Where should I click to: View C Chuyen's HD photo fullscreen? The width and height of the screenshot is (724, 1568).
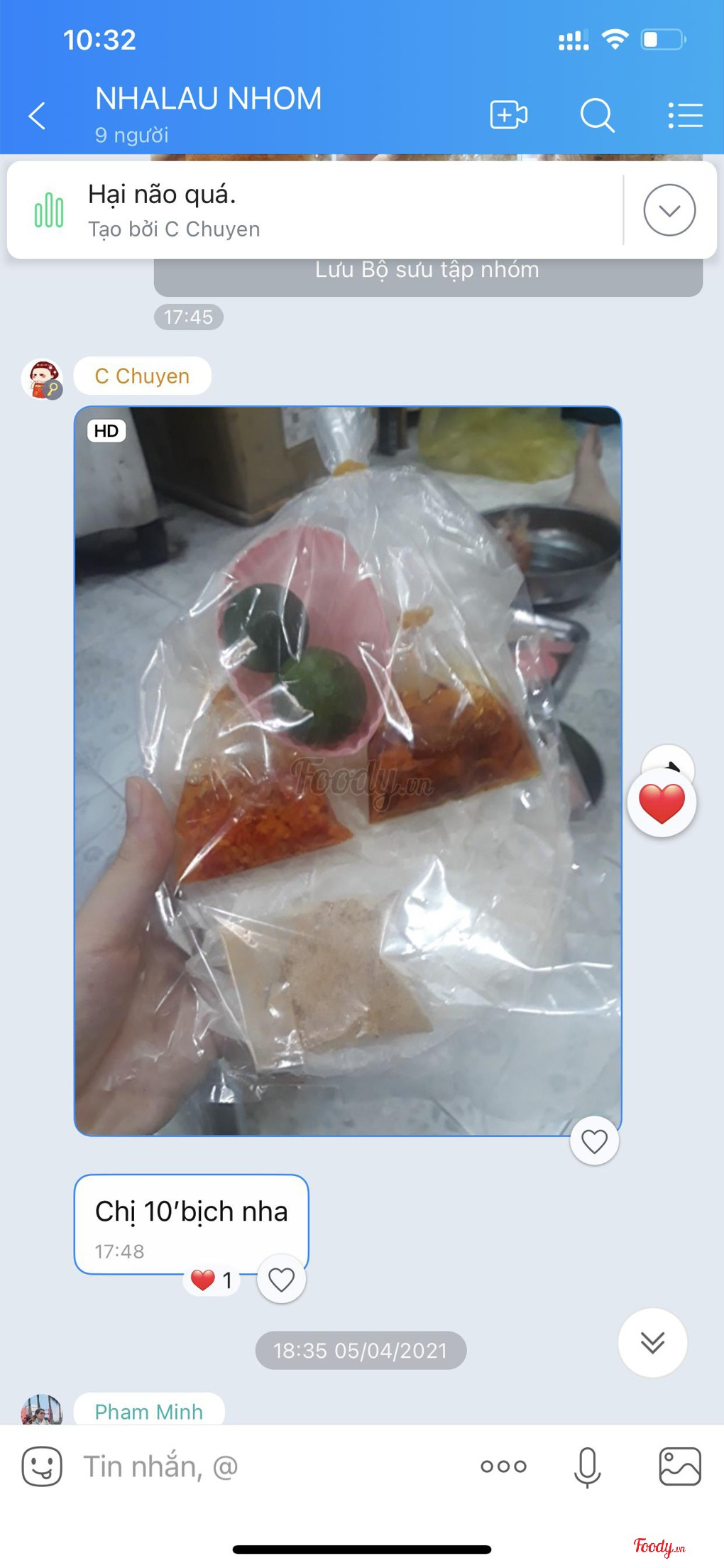(348, 771)
